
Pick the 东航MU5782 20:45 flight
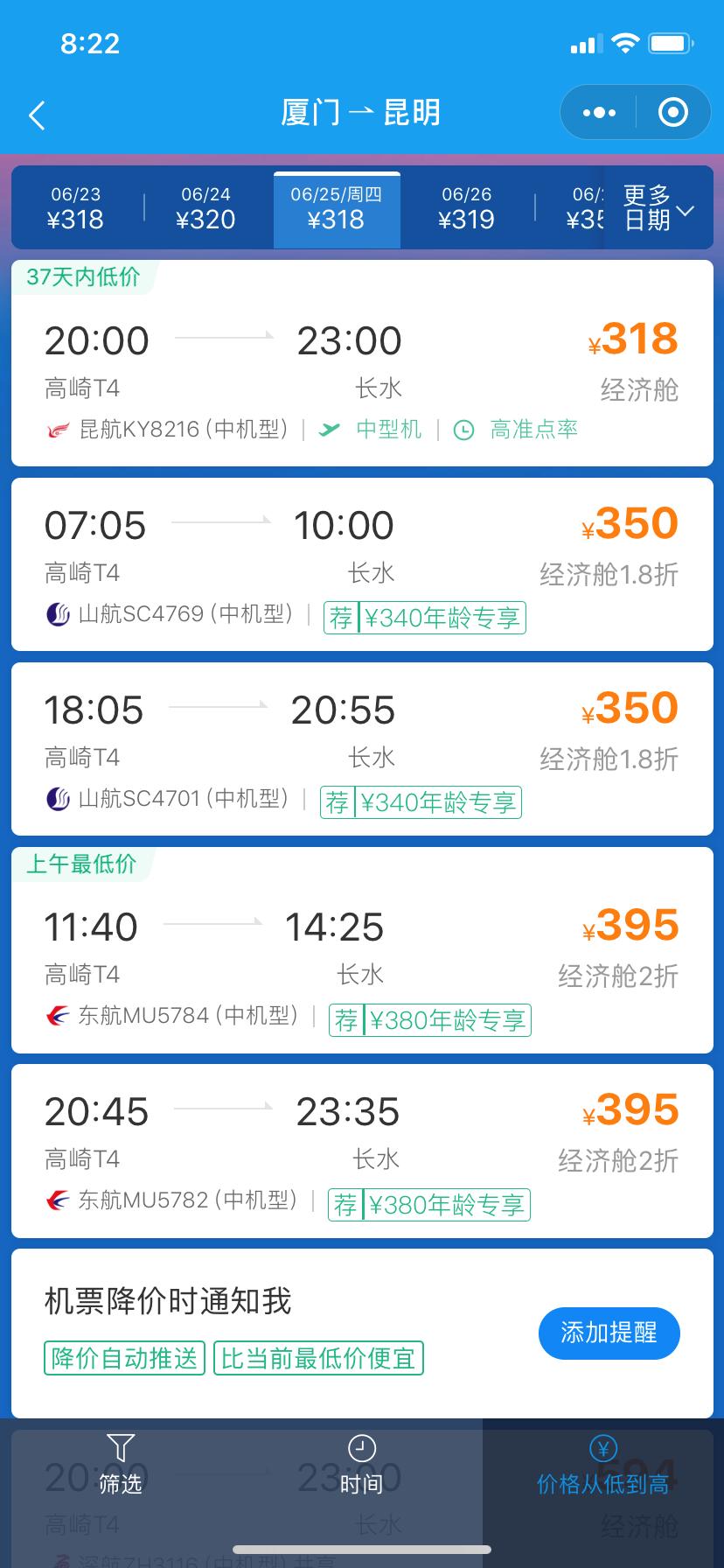362,1151
